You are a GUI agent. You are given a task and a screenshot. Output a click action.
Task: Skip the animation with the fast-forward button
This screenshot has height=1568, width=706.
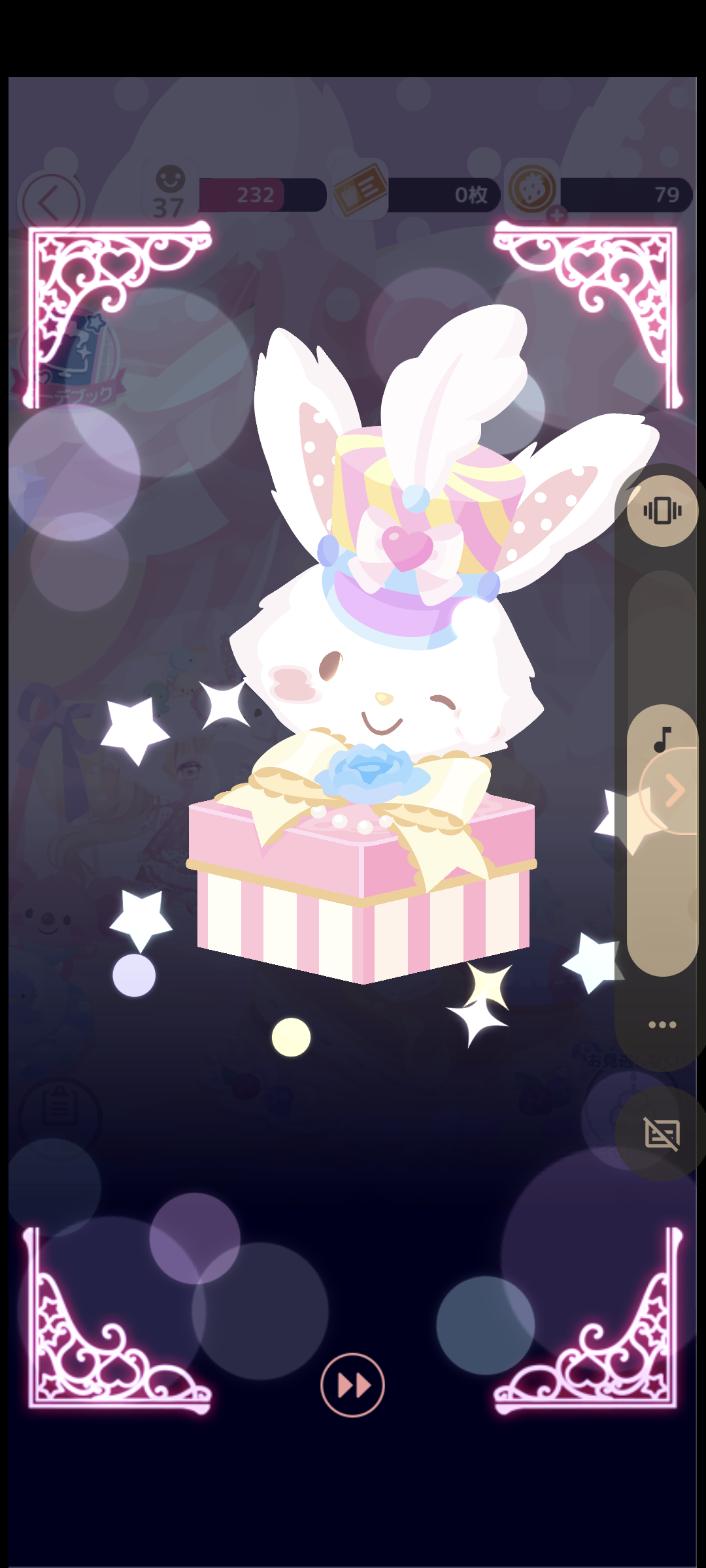tap(352, 1384)
